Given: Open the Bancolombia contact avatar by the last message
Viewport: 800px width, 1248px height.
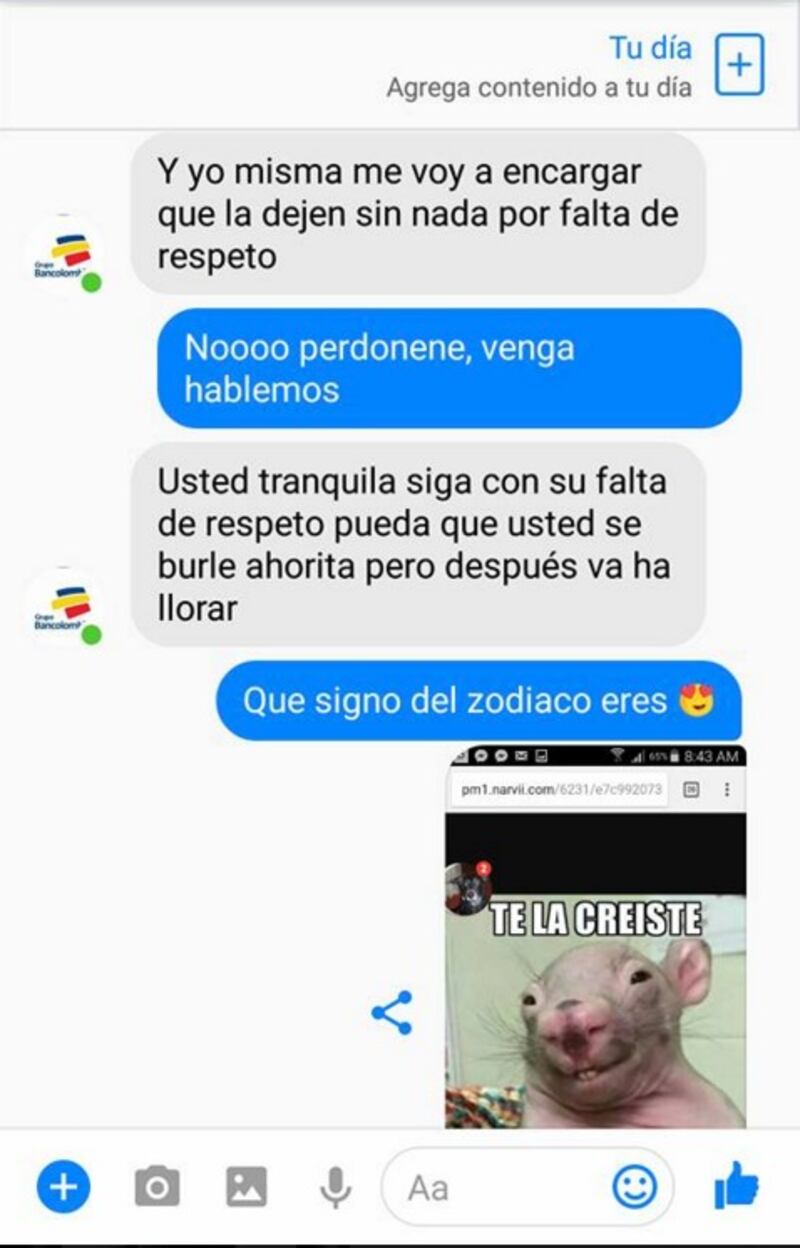Looking at the screenshot, I should (64, 607).
